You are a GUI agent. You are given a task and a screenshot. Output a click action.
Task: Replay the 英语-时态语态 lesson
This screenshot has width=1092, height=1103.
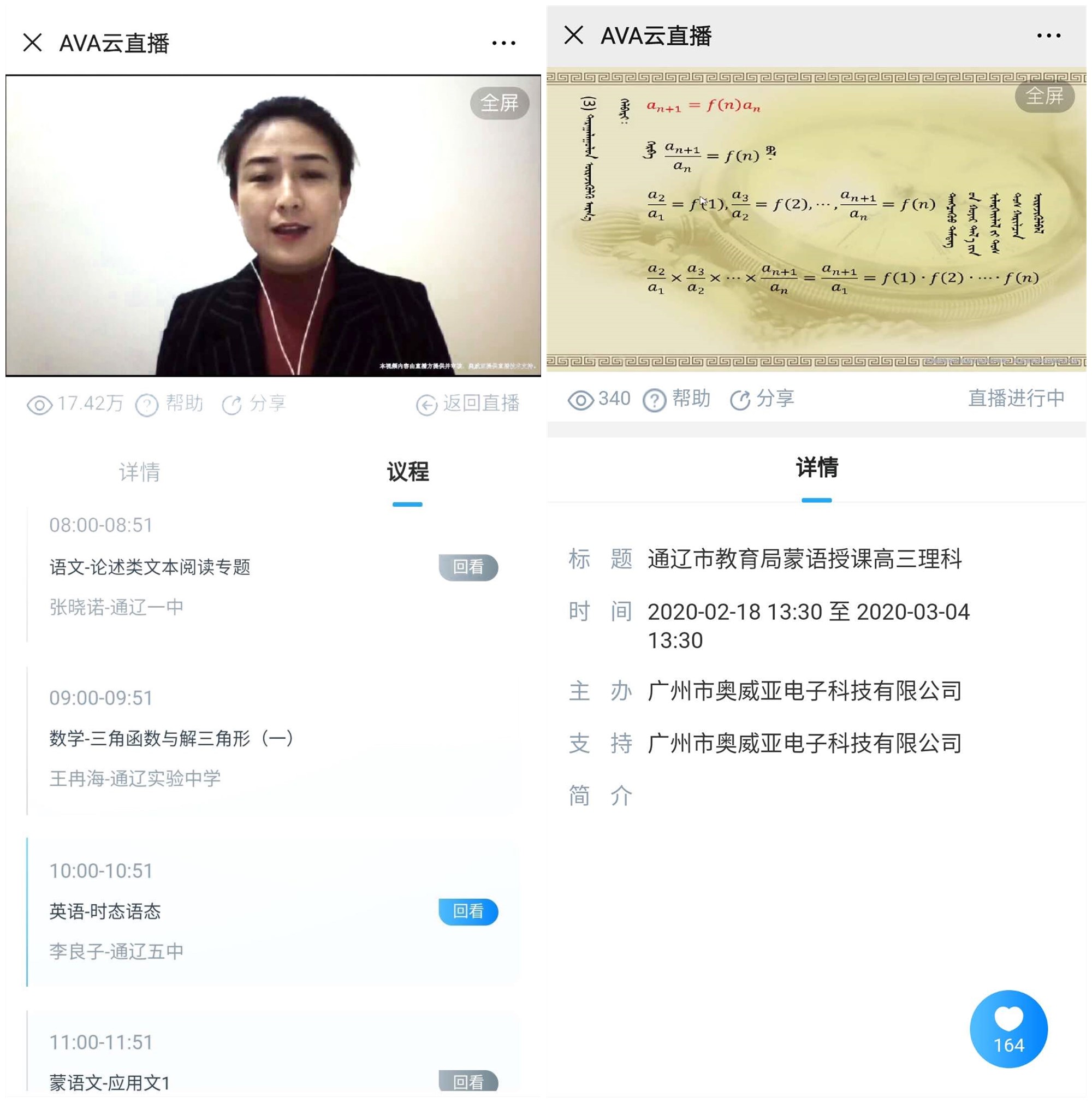[x=467, y=911]
